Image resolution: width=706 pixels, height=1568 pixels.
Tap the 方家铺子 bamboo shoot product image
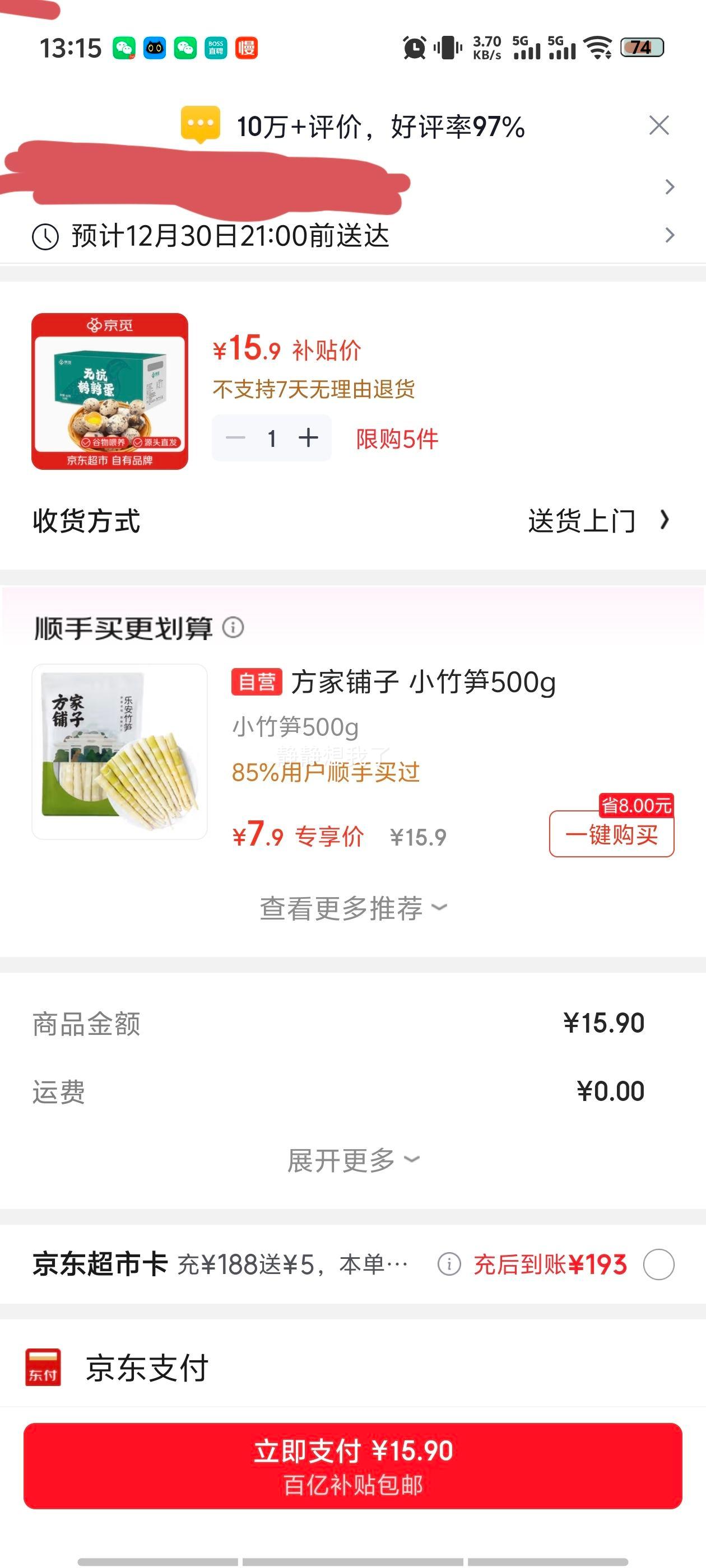[x=118, y=760]
